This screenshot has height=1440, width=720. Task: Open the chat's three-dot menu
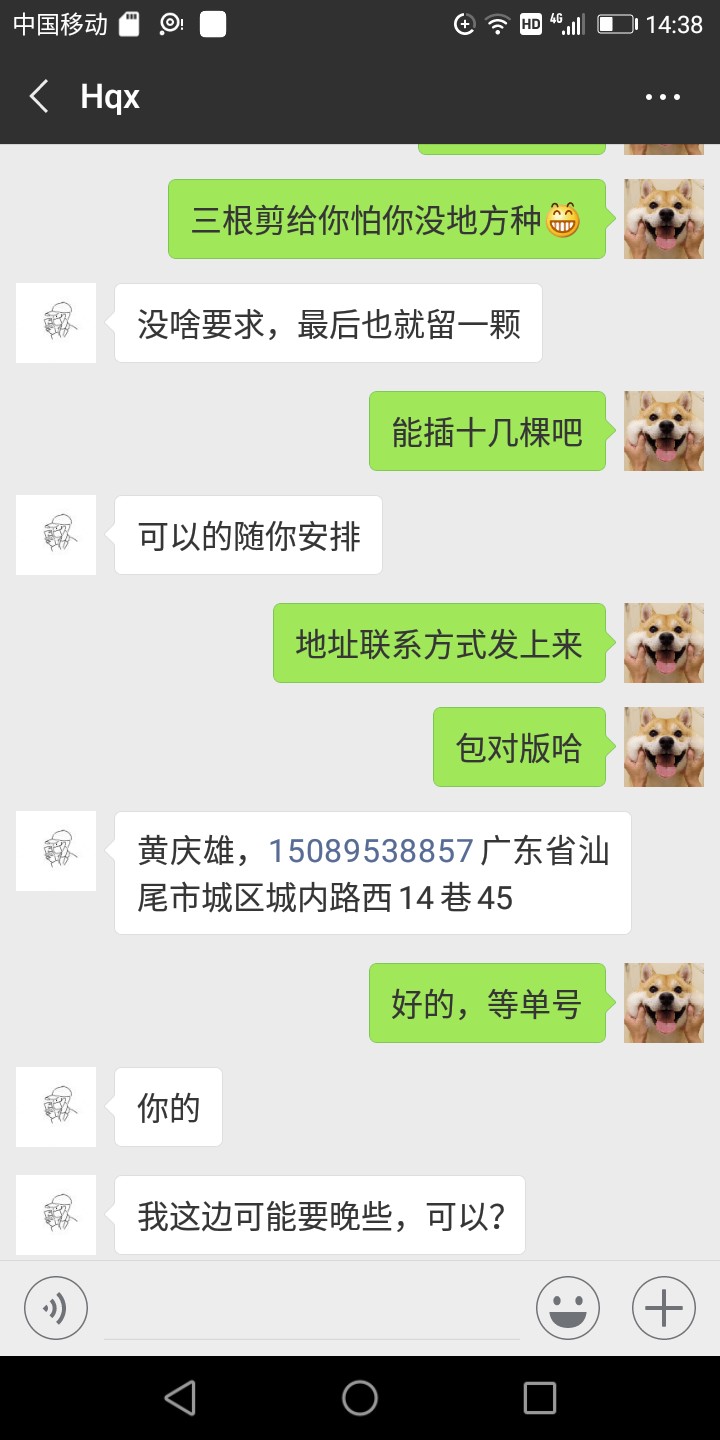pos(662,97)
